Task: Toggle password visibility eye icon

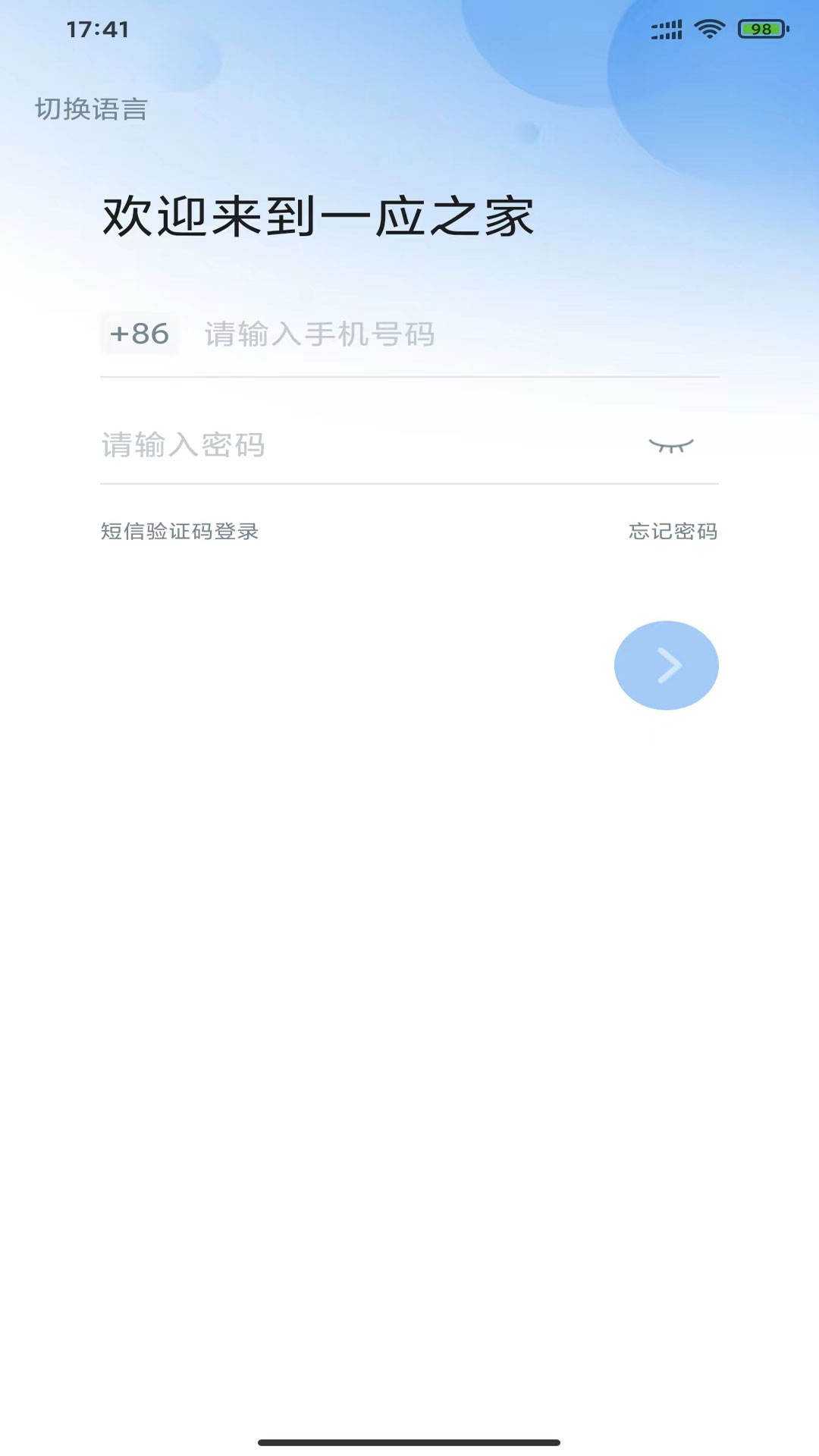Action: (x=671, y=445)
